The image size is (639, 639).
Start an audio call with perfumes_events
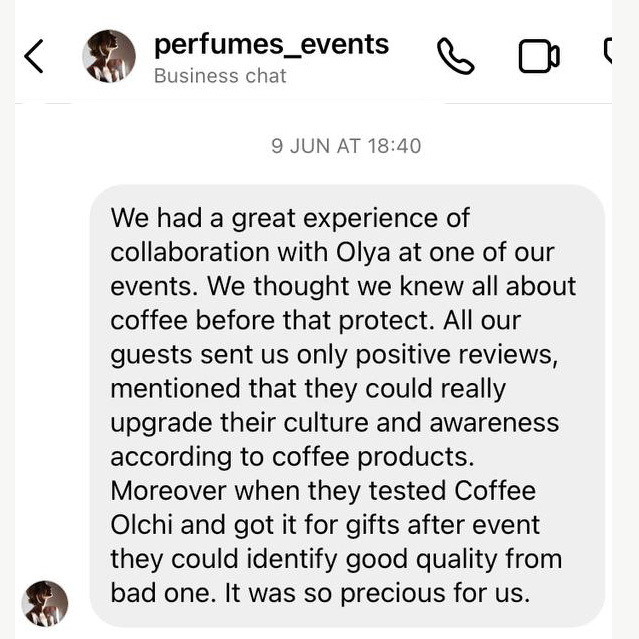point(455,56)
